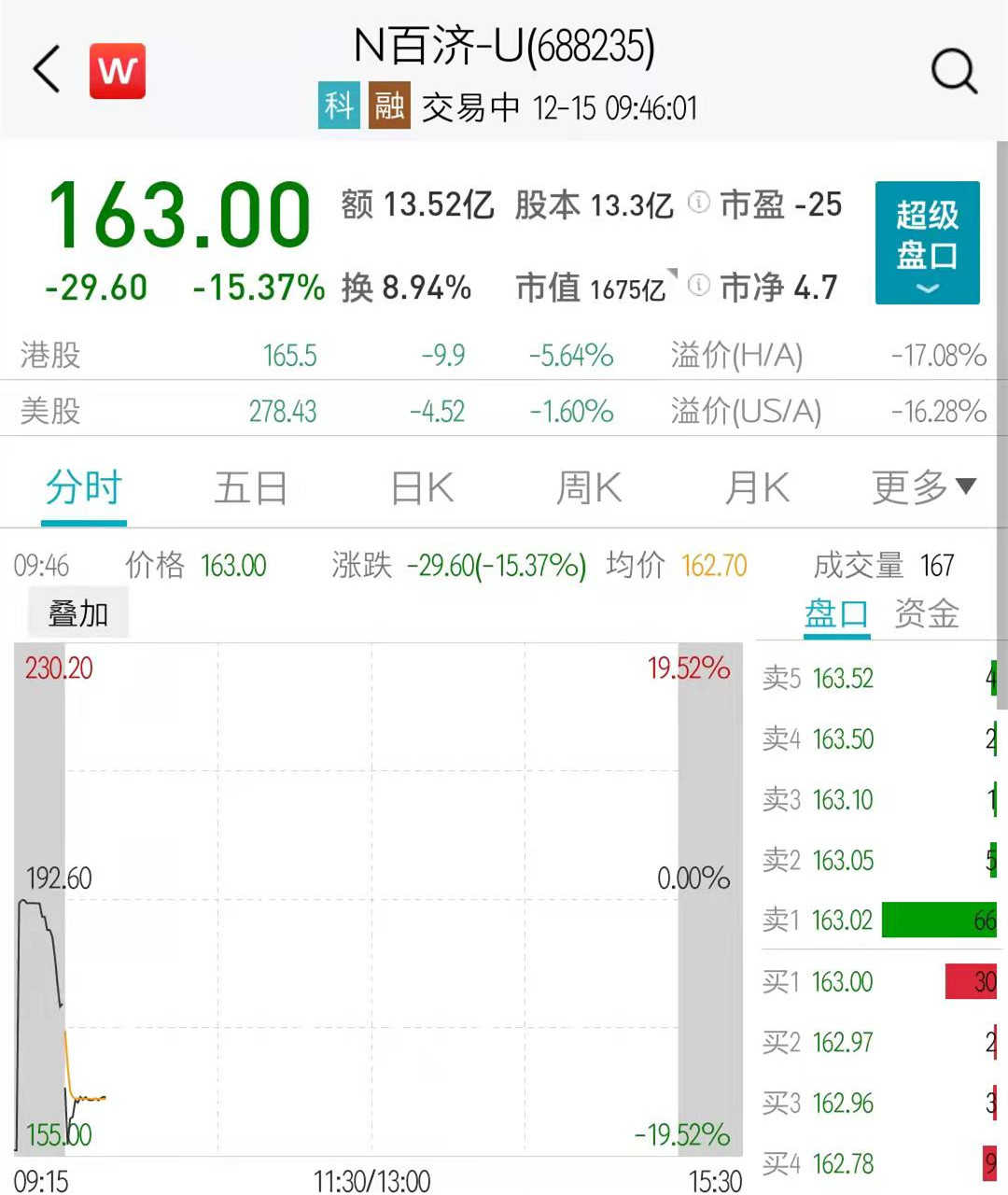The width and height of the screenshot is (1008, 1195).
Task: Tap the 叠加 overlay button
Action: (78, 613)
